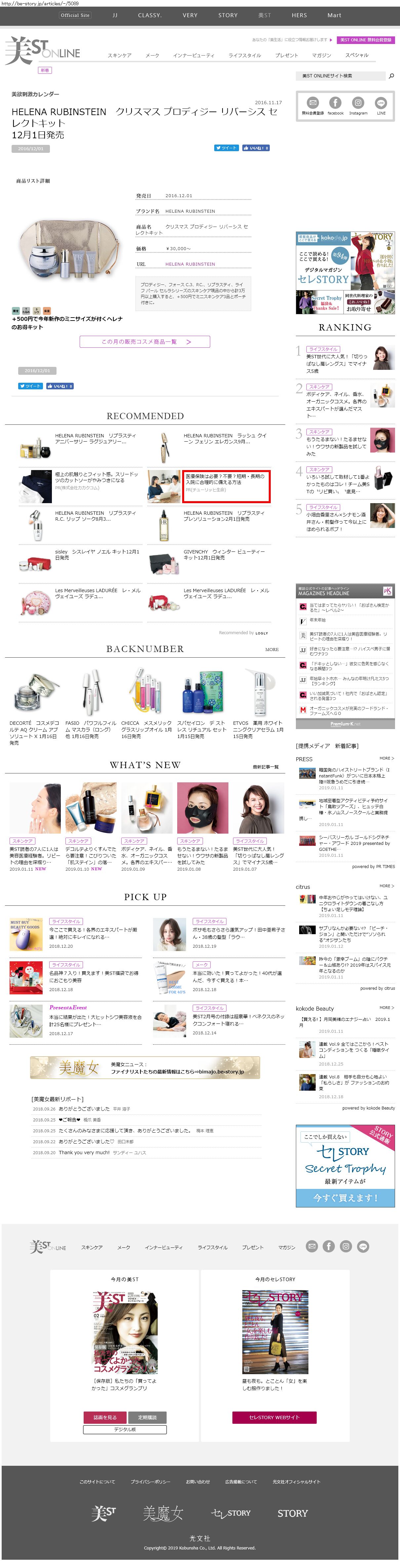Open the プレゼント section in the header

(x=286, y=55)
